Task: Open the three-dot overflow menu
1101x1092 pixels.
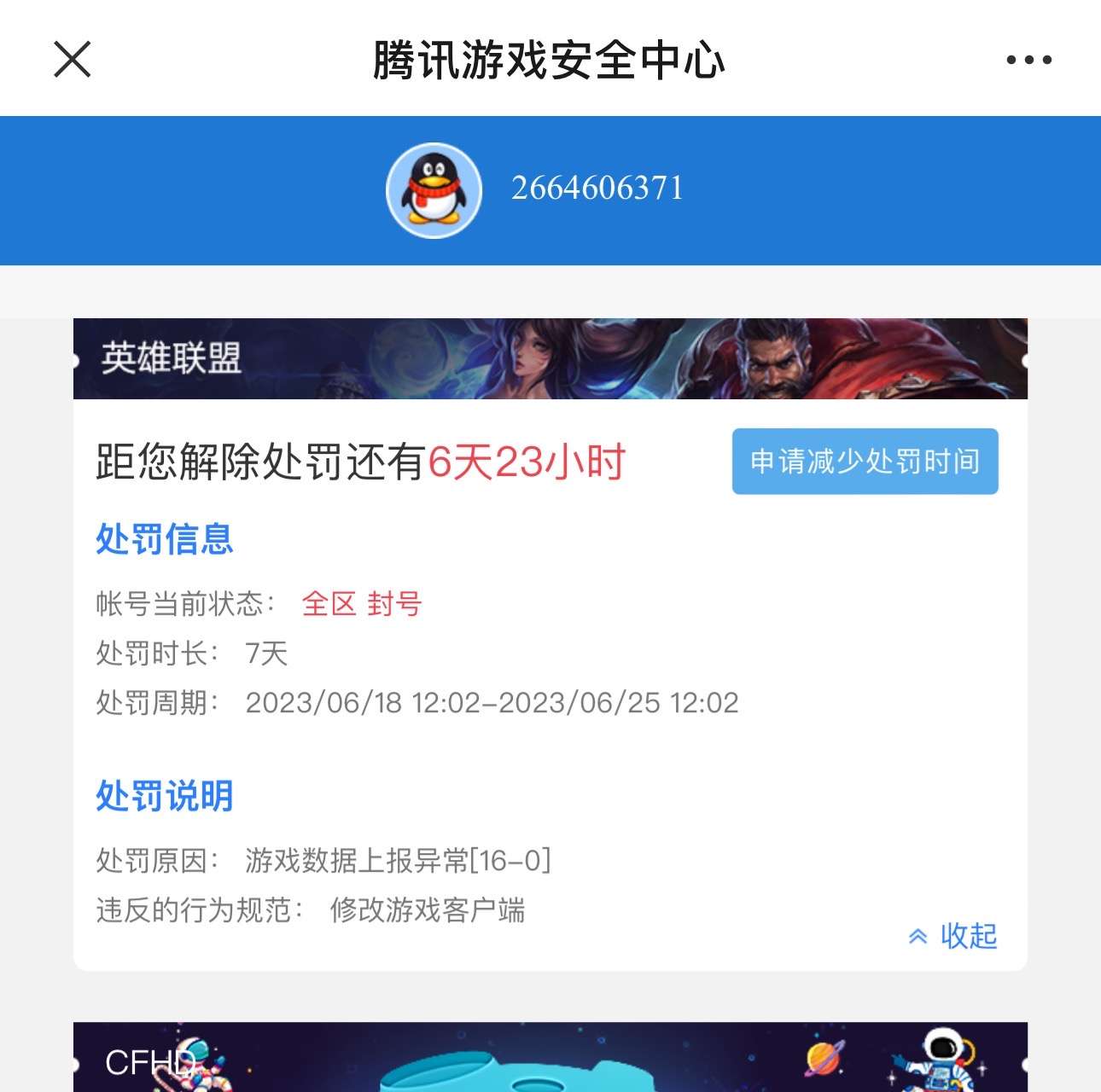Action: pyautogui.click(x=1028, y=60)
